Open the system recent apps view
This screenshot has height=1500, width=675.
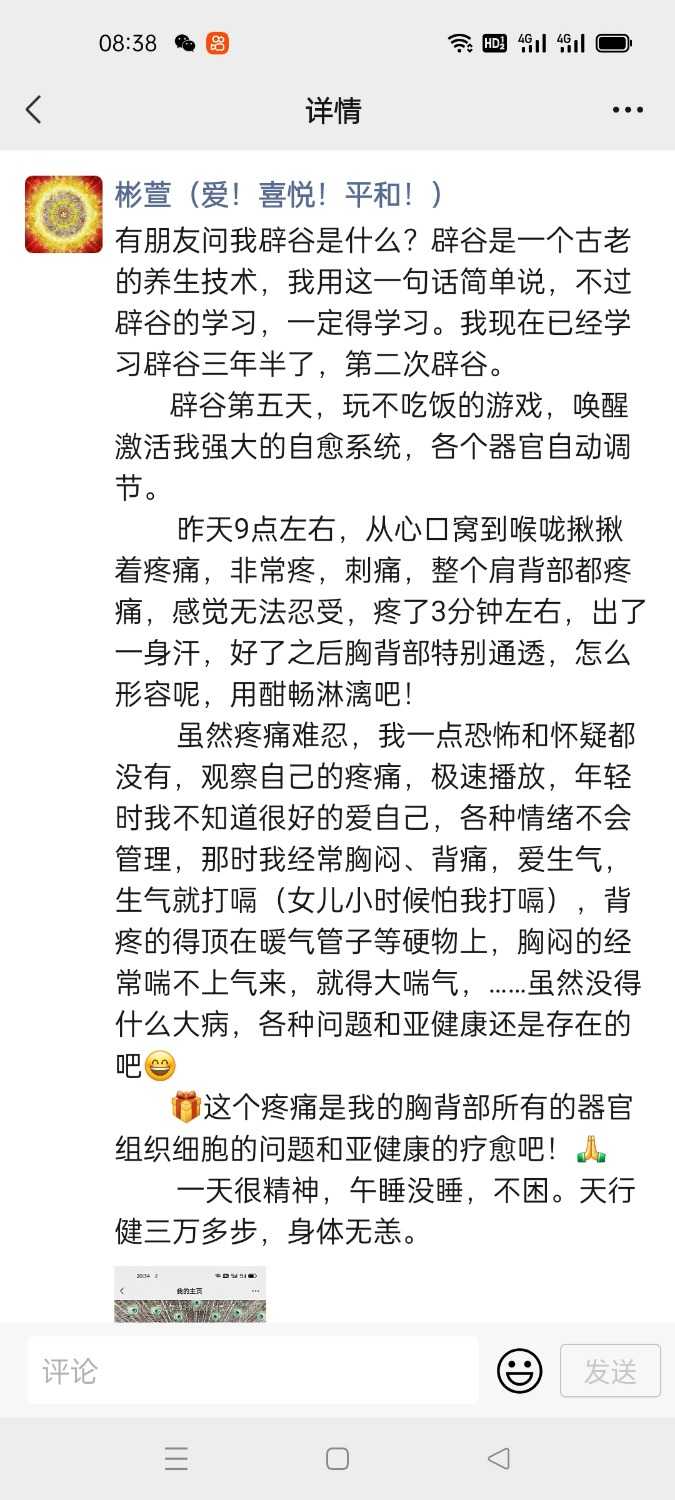click(x=176, y=1458)
